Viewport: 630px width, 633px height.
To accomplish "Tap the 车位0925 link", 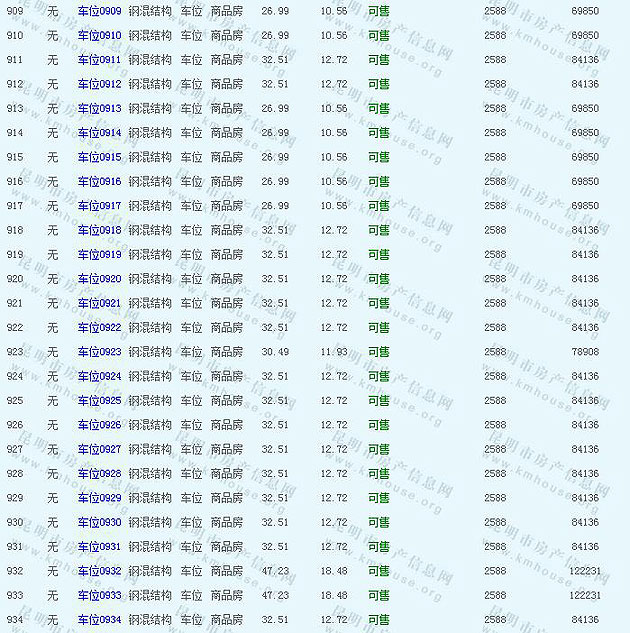I will [x=99, y=401].
